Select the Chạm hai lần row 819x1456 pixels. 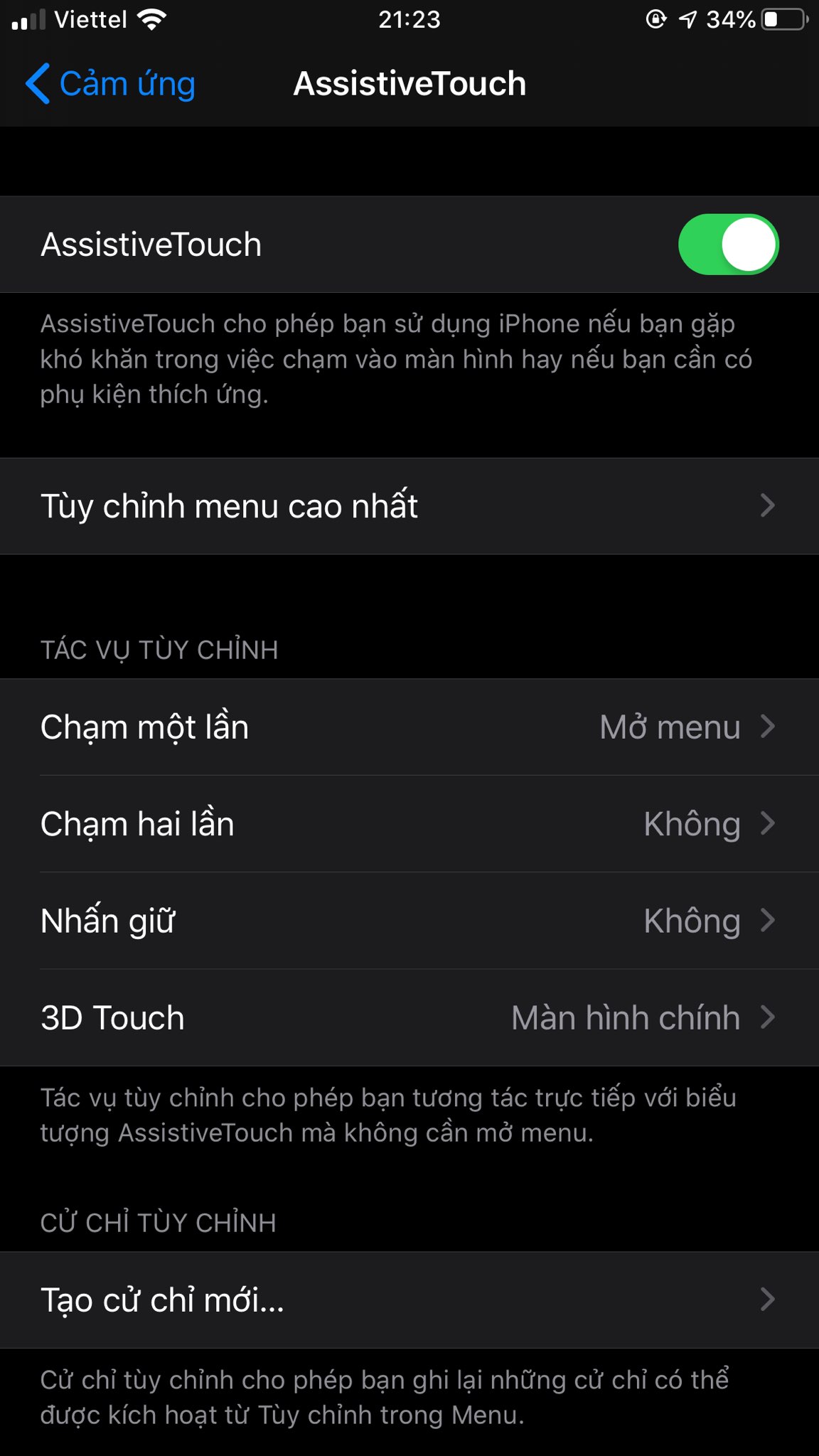tap(409, 824)
